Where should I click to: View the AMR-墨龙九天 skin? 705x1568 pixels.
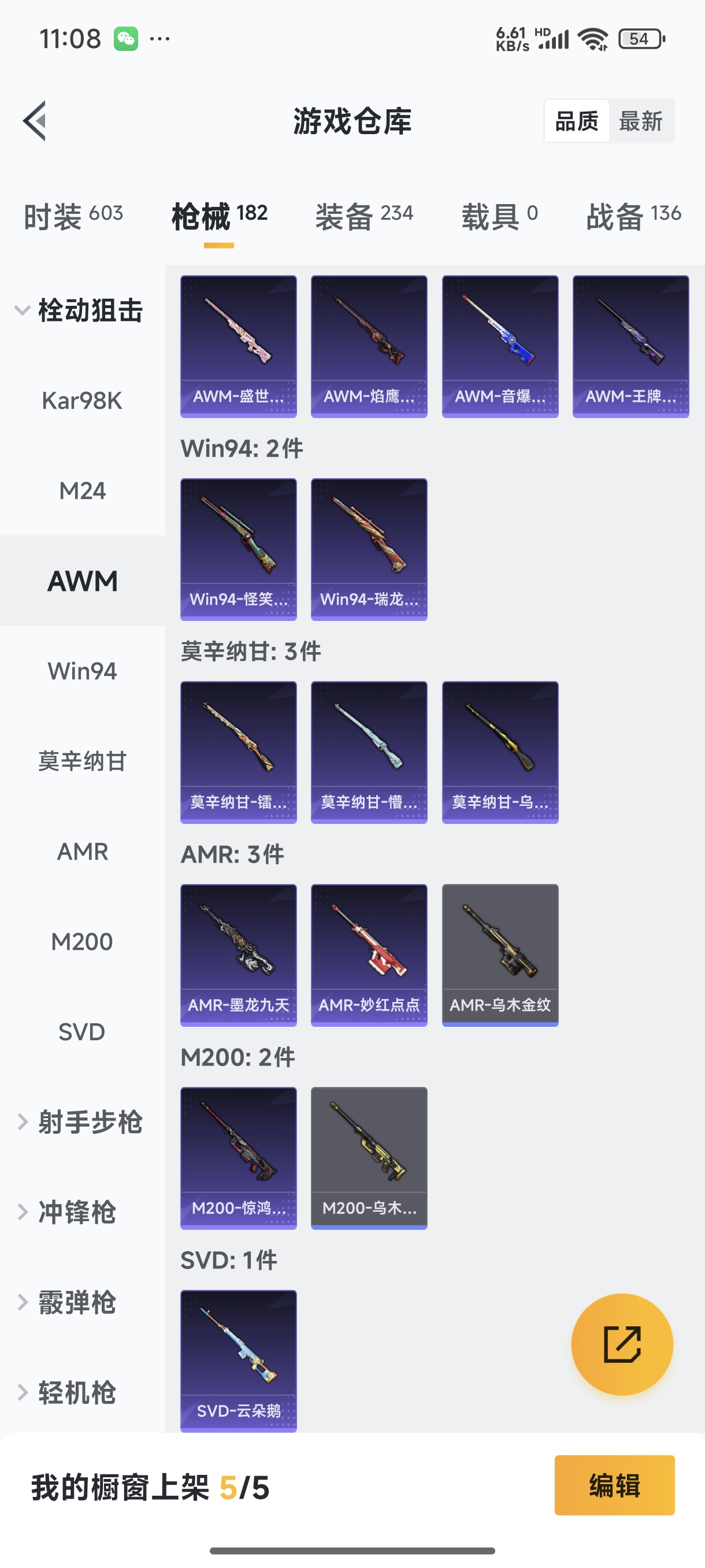[x=238, y=955]
